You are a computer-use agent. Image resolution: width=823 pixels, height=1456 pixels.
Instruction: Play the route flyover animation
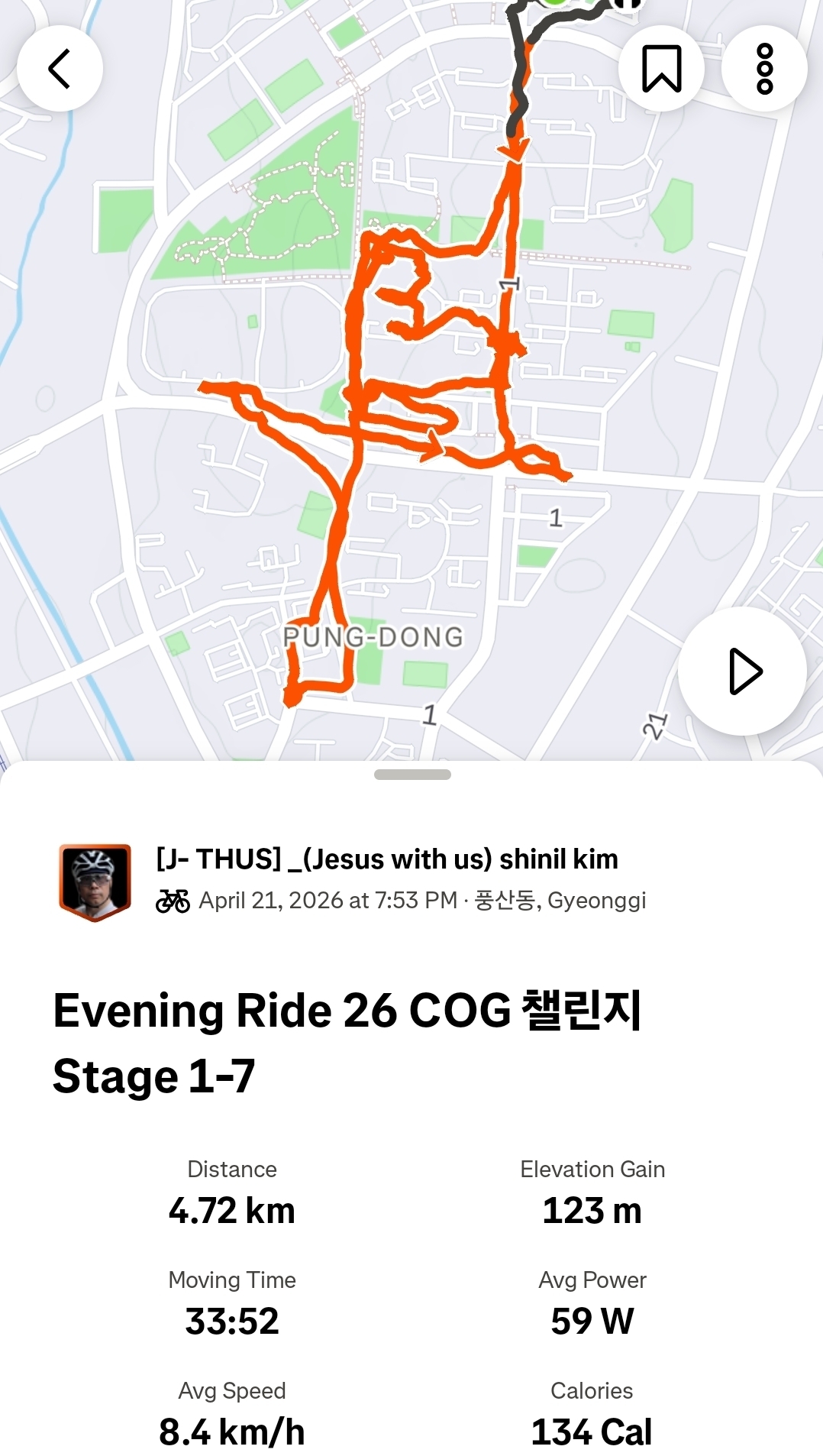coord(742,671)
